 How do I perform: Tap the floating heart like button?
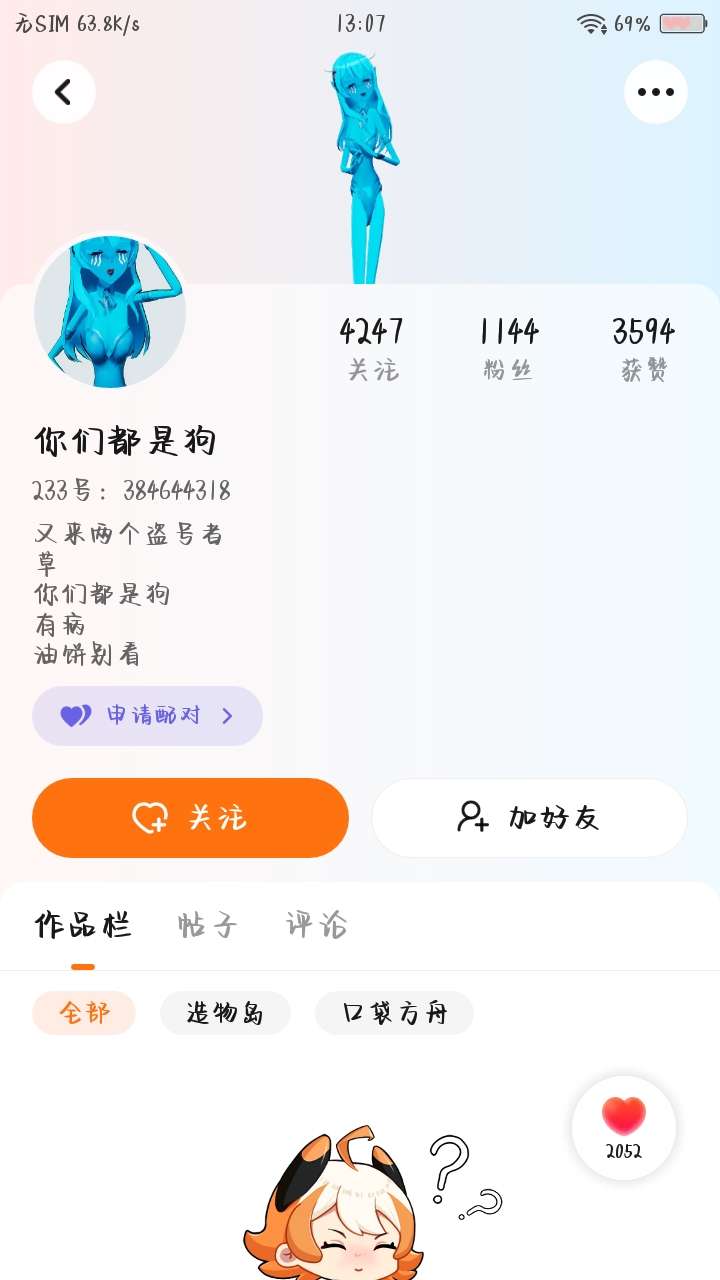pos(624,1127)
